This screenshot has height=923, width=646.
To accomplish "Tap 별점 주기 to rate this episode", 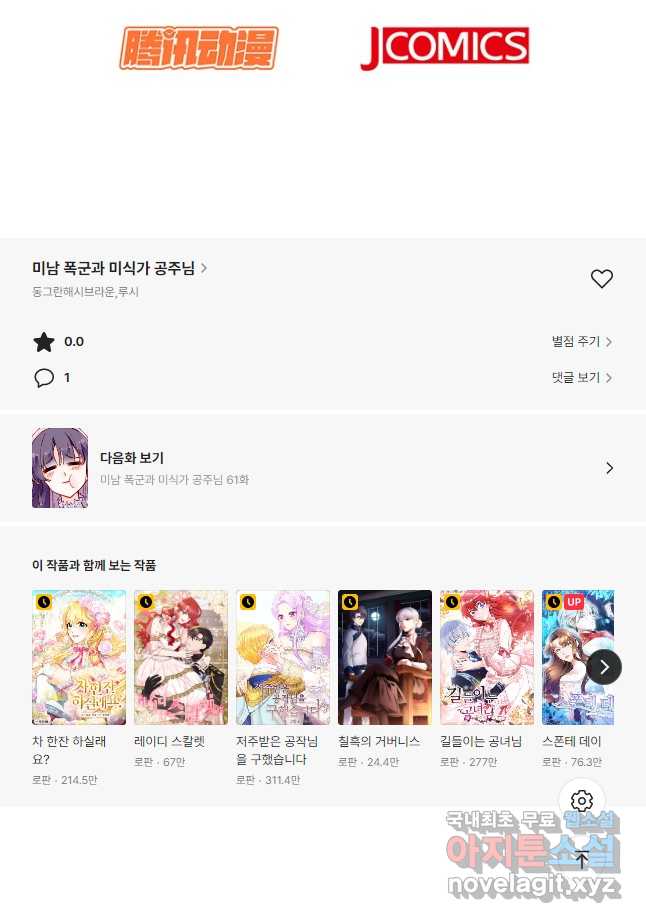I will click(581, 342).
